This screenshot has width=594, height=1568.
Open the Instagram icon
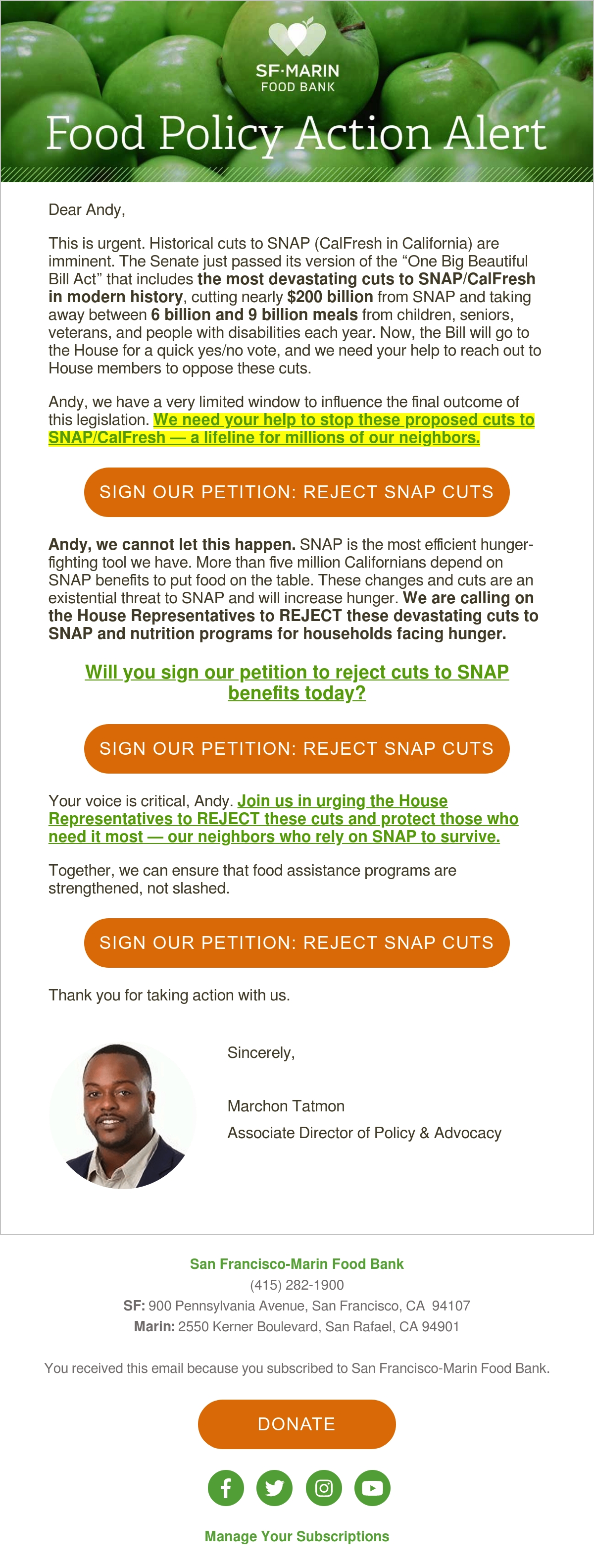(x=324, y=1488)
